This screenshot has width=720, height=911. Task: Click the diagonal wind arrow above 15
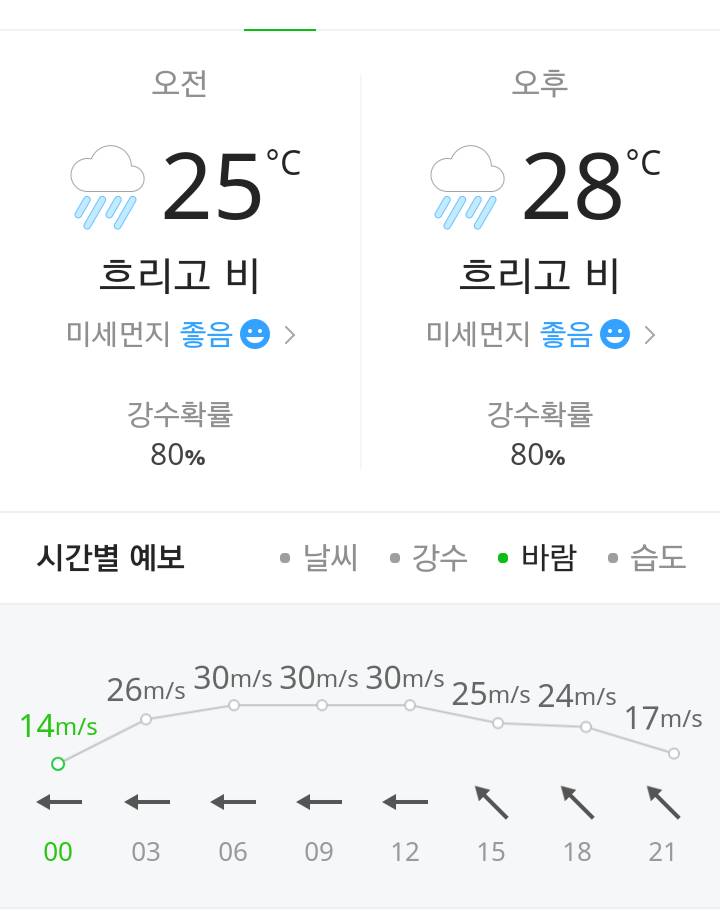(489, 801)
